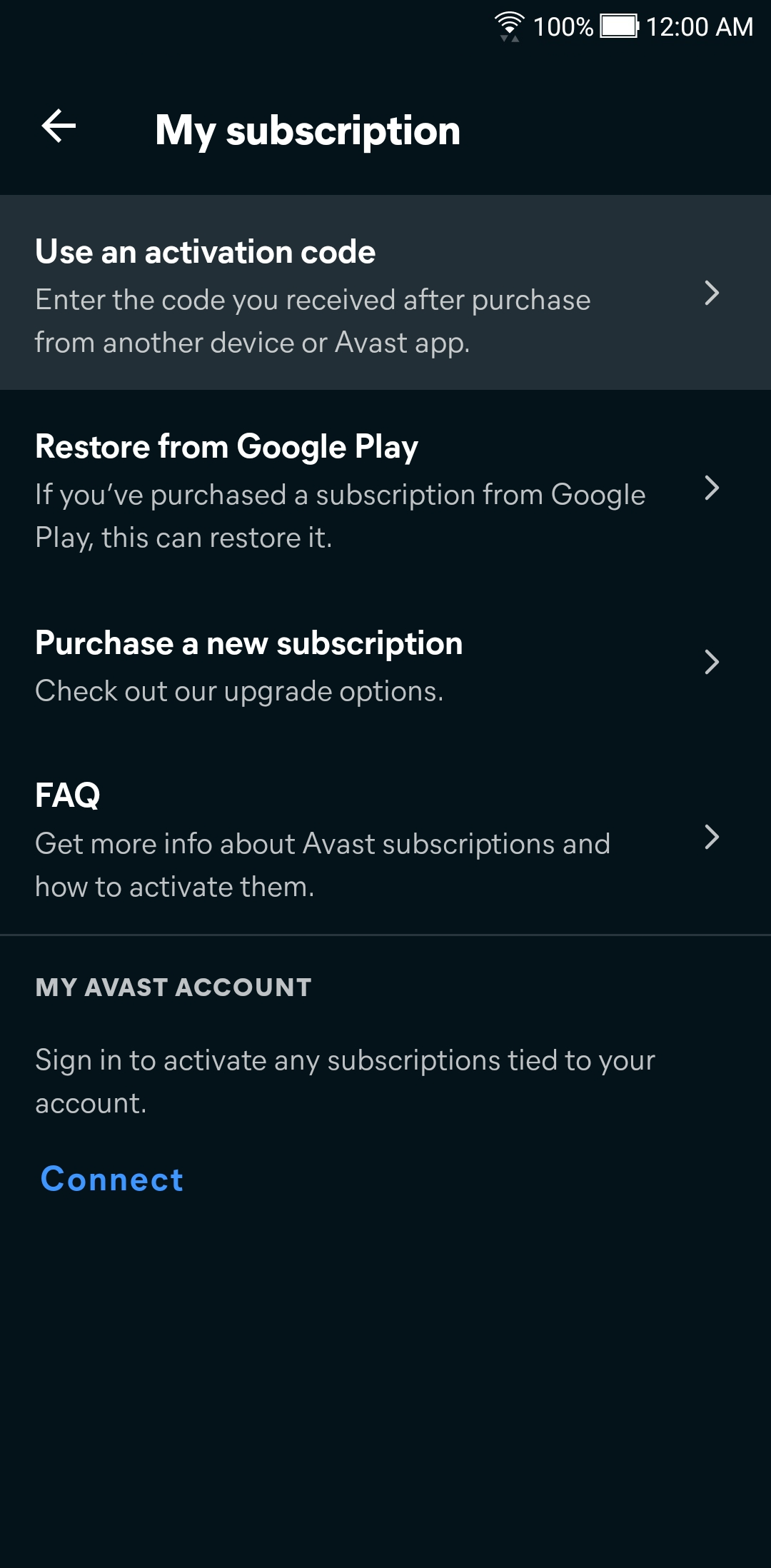Click the back arrow icon
Viewport: 771px width, 1568px height.
(57, 129)
